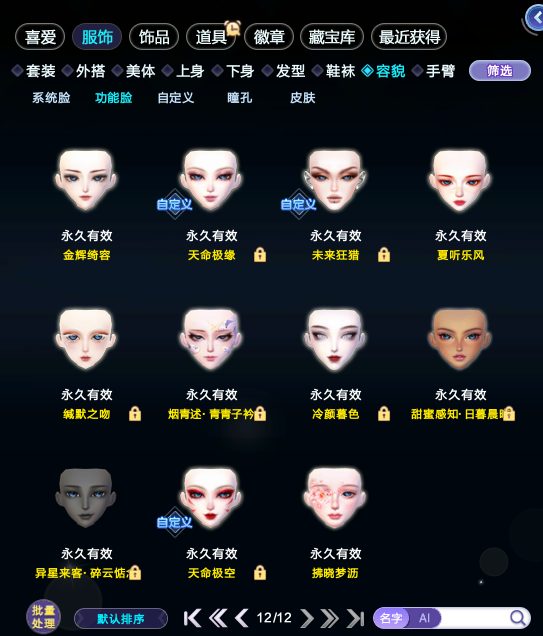Tap the search magnifier icon
543x636 pixels.
[517, 618]
